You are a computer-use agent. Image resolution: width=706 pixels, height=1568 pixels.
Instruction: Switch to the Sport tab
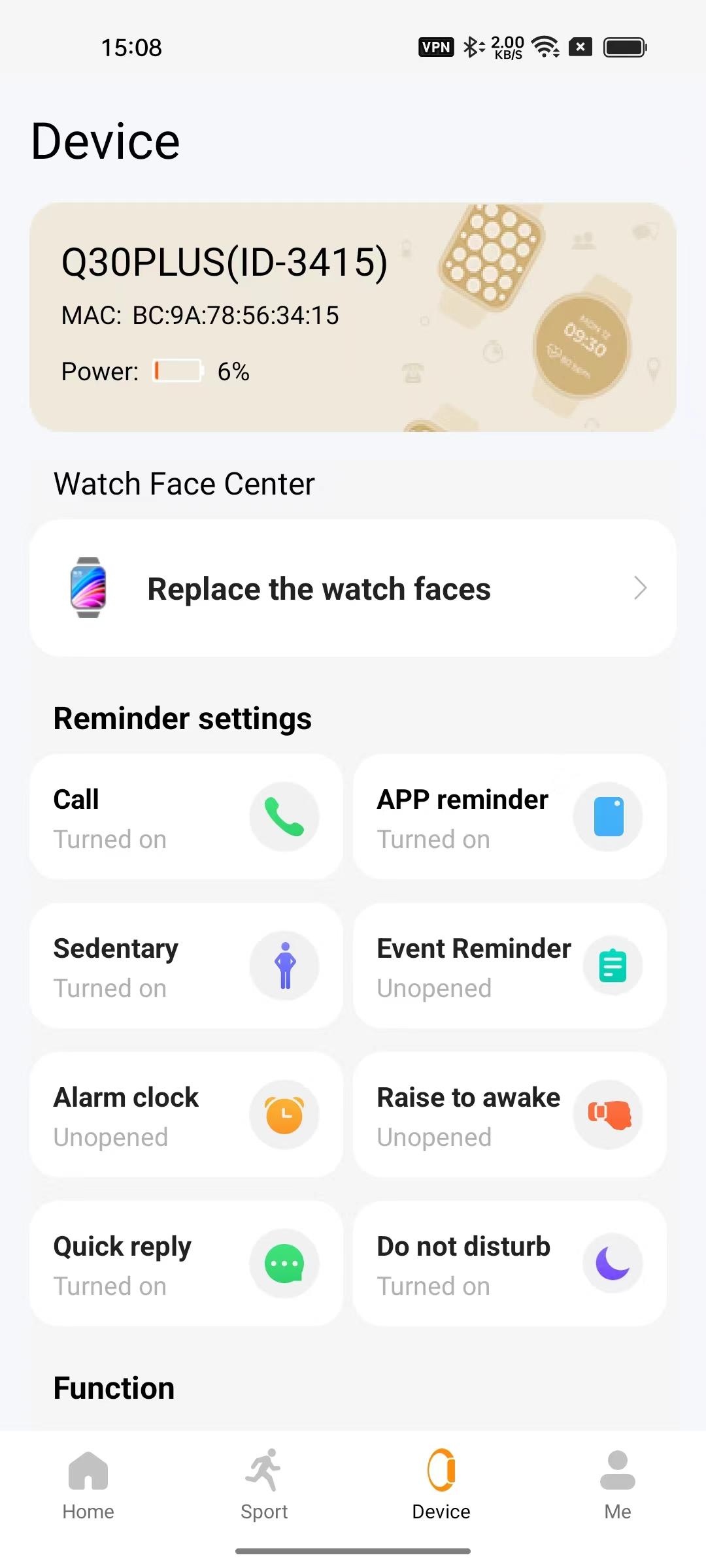[264, 1484]
